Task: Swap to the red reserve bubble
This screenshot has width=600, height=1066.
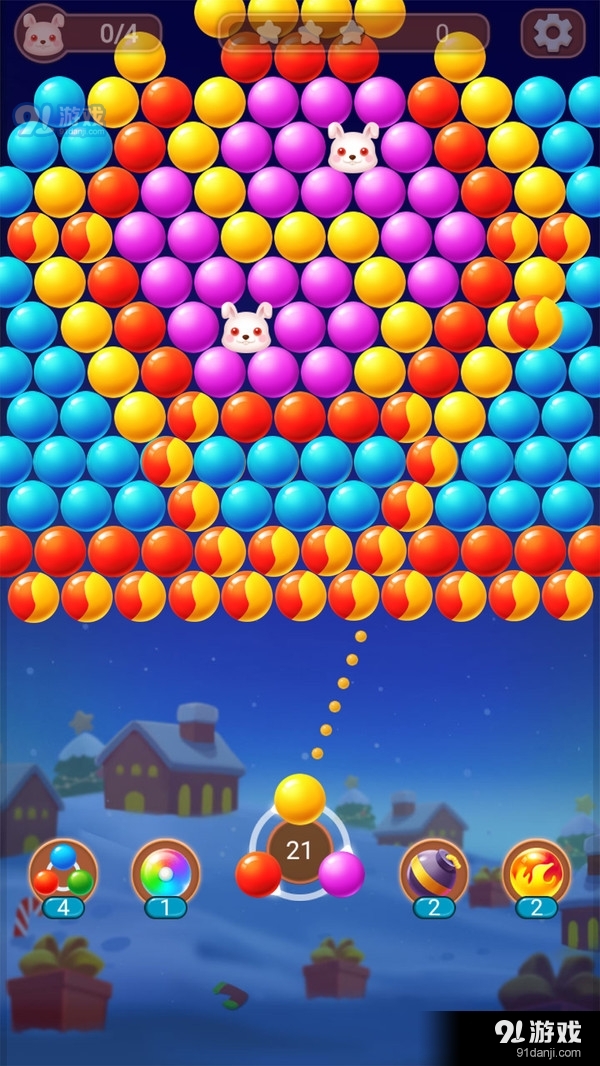Action: tap(258, 874)
